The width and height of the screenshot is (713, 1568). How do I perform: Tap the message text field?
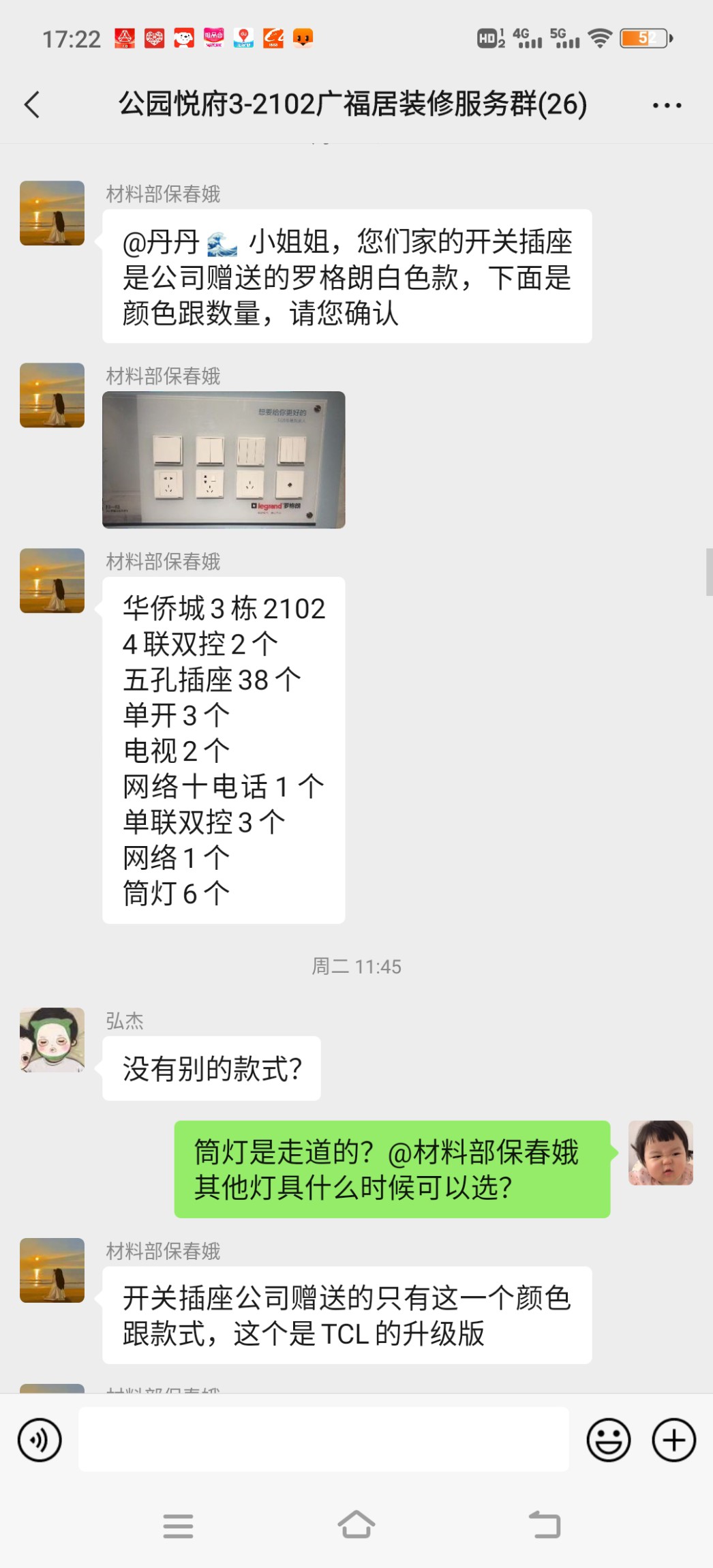323,1440
